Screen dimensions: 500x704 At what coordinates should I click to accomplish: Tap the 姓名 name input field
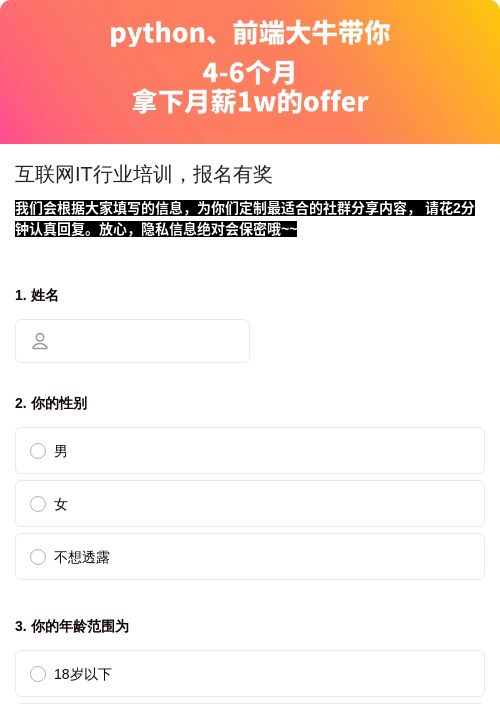coord(132,341)
